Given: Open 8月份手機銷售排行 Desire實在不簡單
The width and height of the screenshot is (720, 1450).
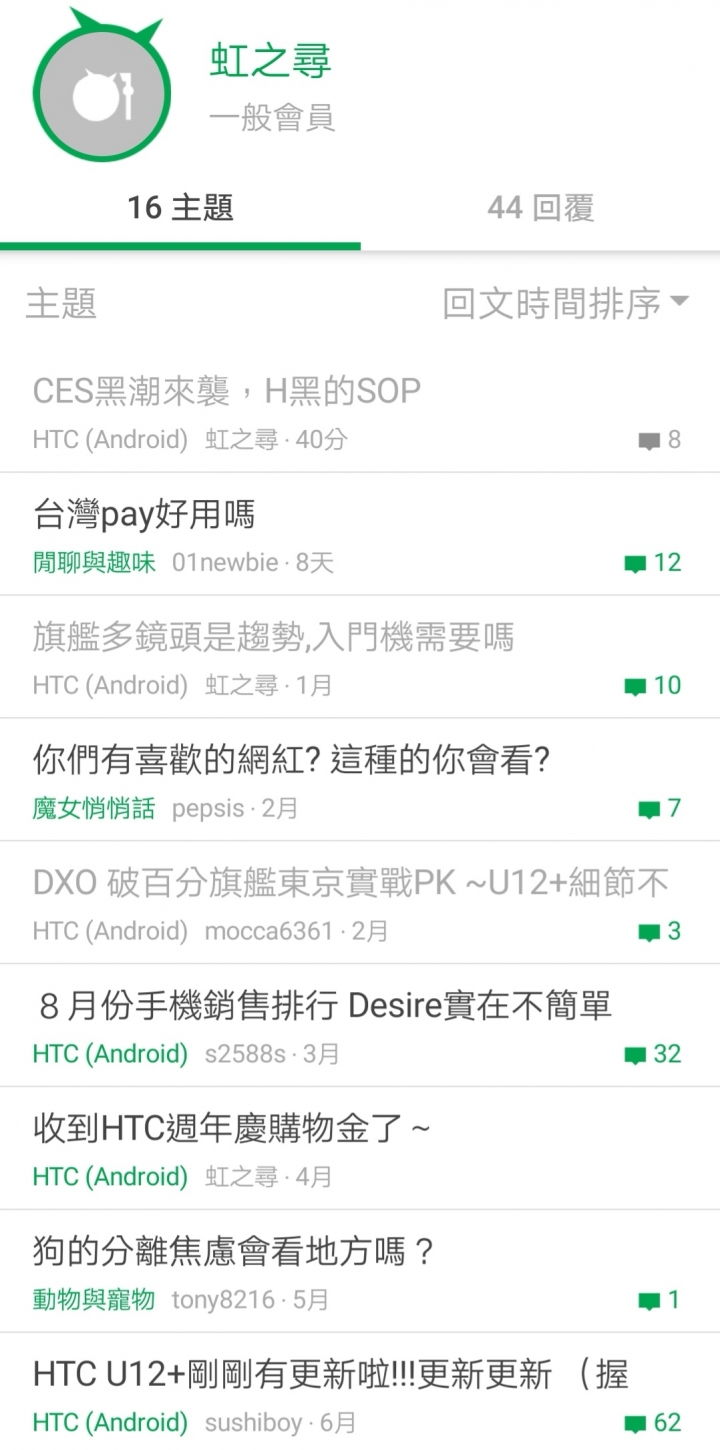Looking at the screenshot, I should tap(325, 1006).
